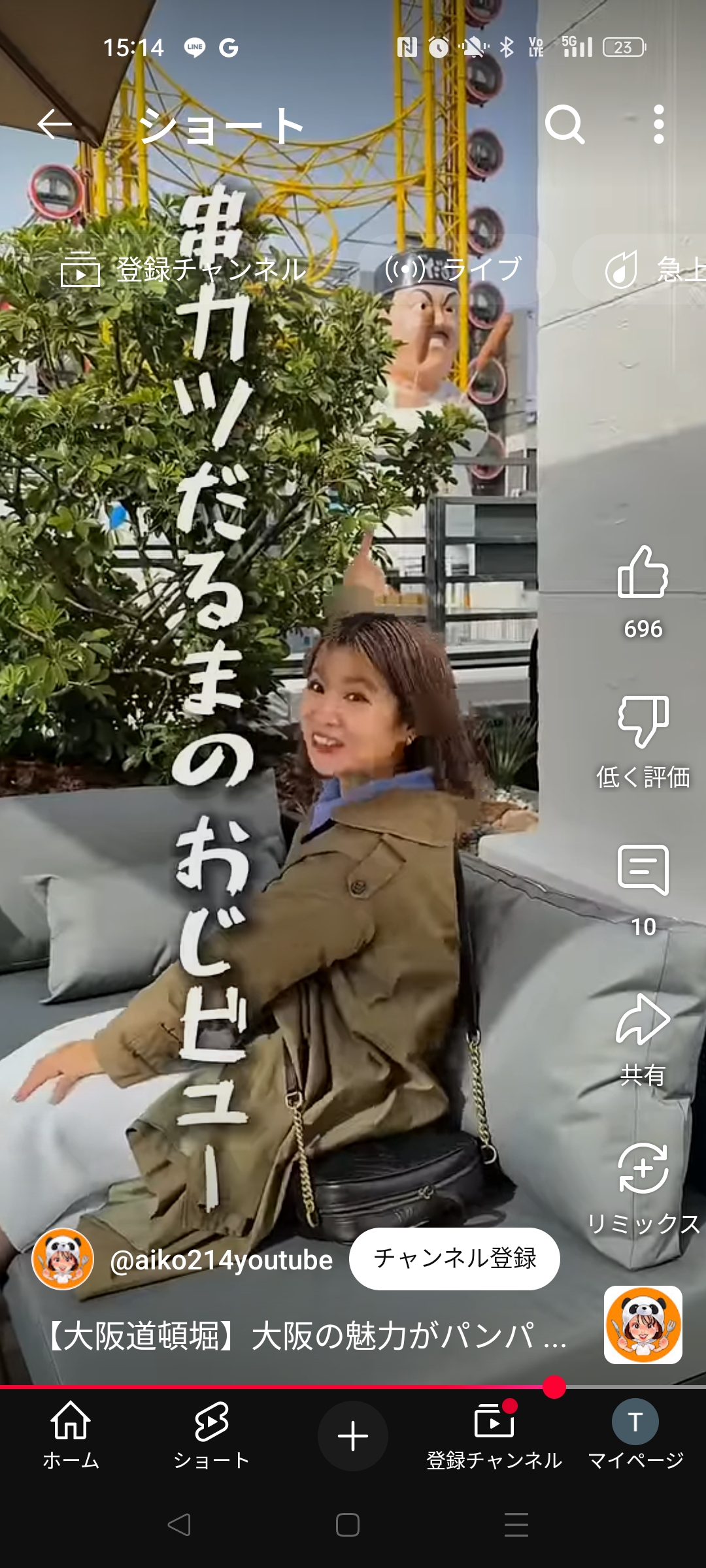Open search with the magnifier icon

[564, 124]
